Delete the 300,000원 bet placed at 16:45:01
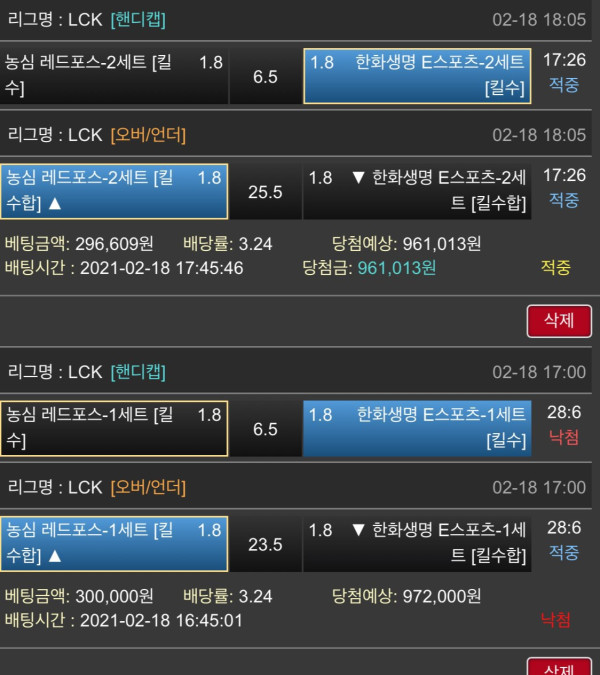This screenshot has height=675, width=600. coord(558,667)
